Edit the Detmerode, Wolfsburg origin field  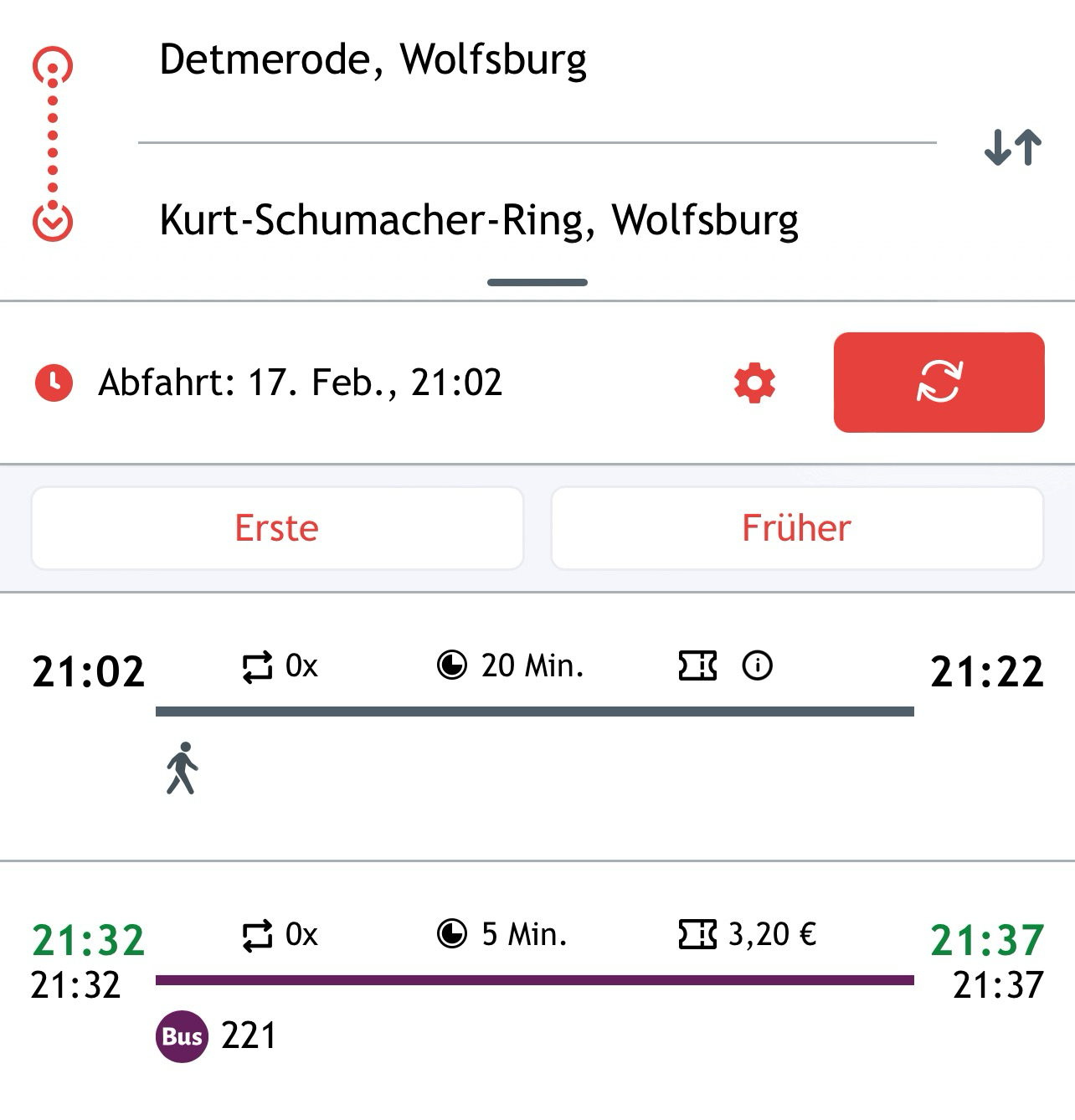(x=373, y=60)
